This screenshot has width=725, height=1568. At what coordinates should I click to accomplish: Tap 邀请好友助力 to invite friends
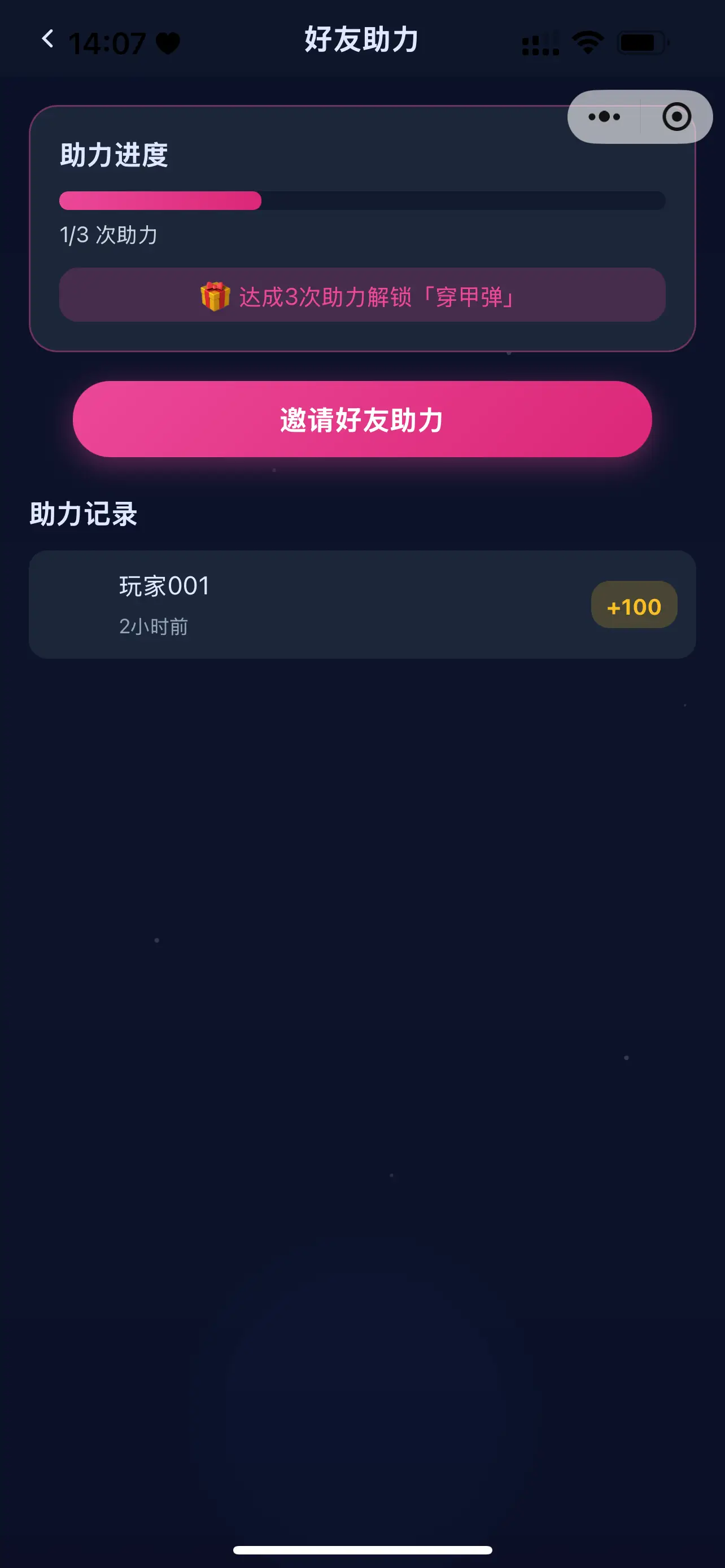pyautogui.click(x=362, y=419)
